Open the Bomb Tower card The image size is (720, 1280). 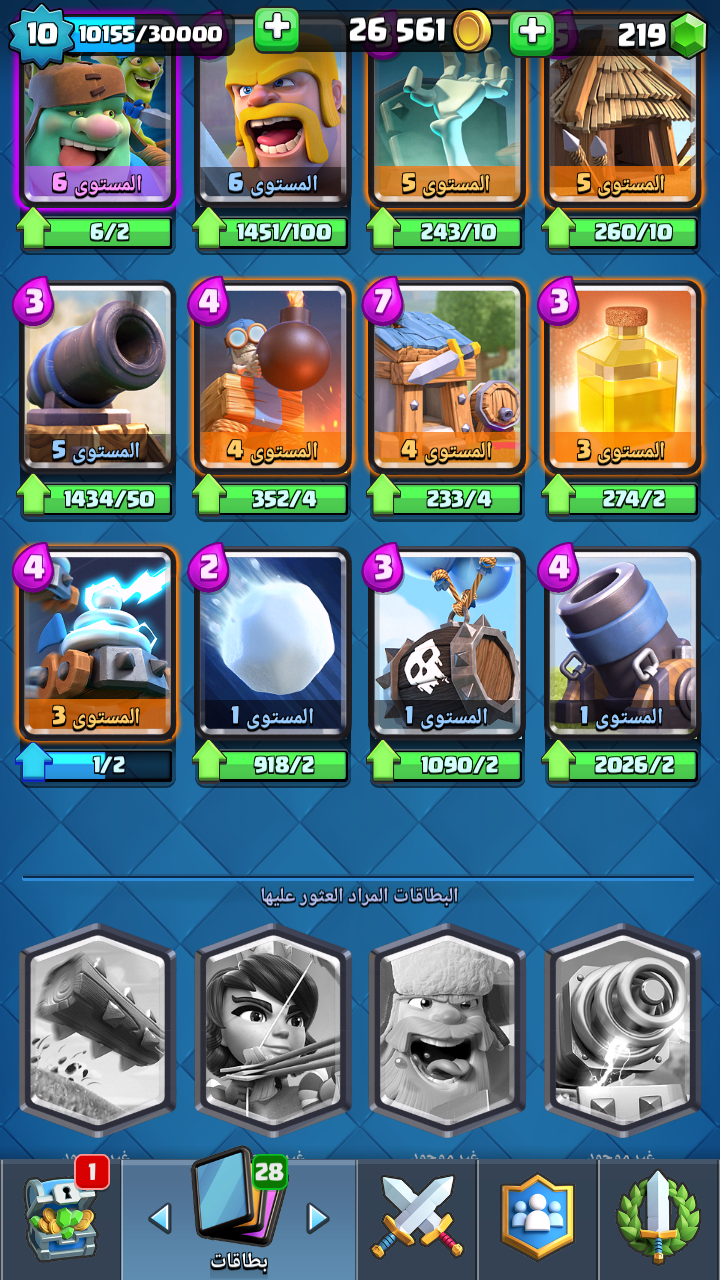272,378
